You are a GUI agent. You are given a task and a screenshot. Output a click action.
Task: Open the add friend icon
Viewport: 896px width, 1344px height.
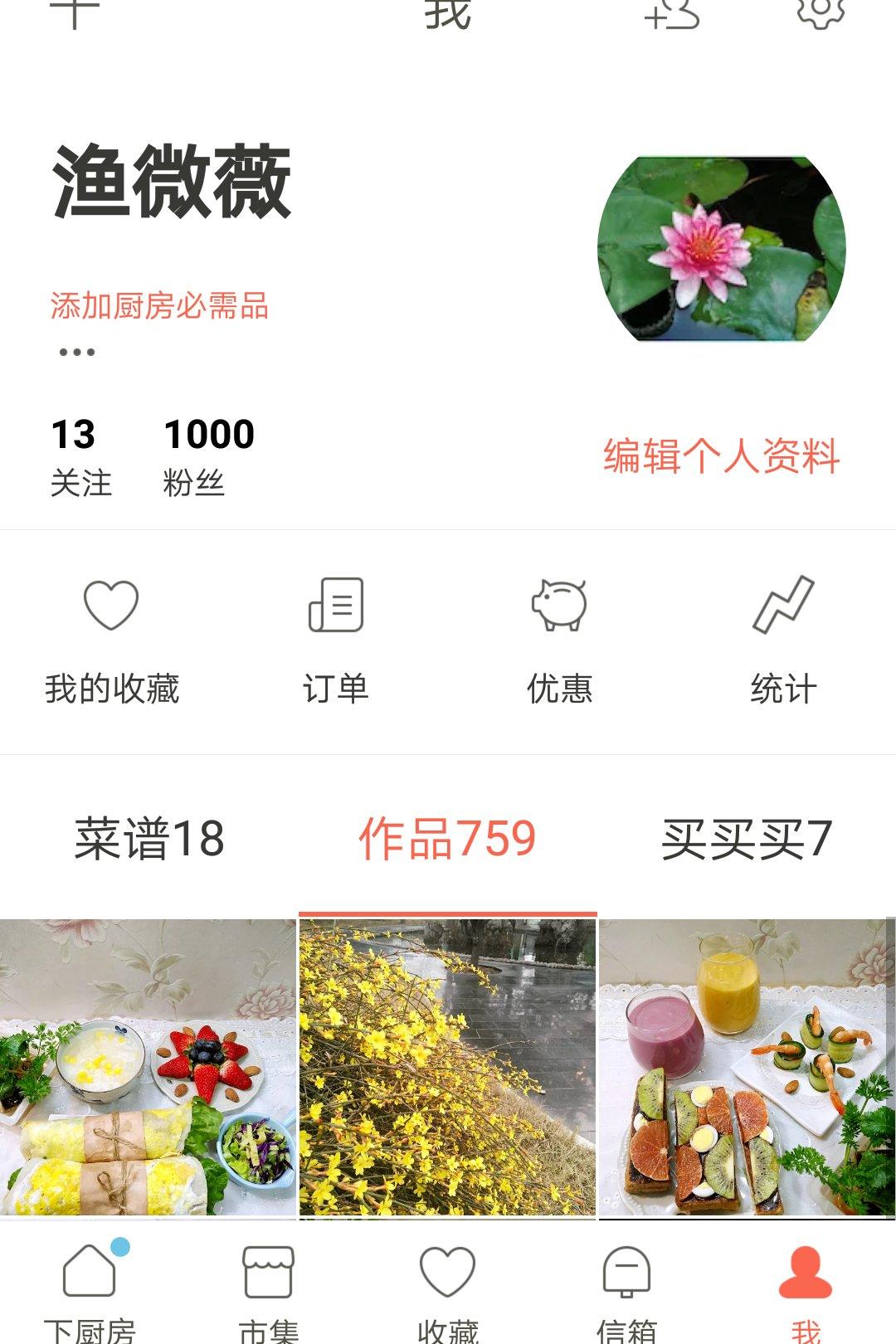click(672, 13)
